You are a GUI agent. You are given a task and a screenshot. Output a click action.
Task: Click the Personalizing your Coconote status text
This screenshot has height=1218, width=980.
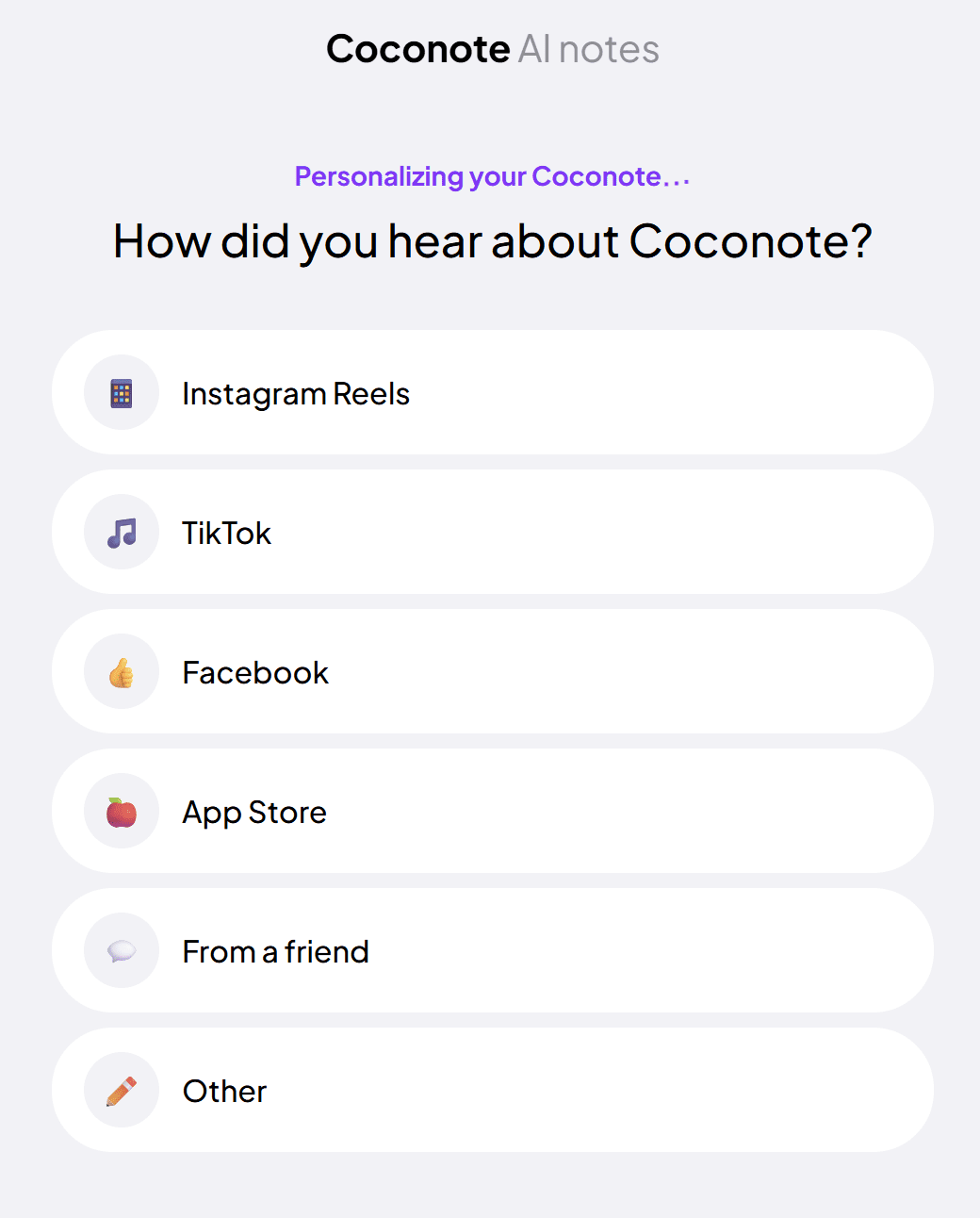(x=492, y=176)
